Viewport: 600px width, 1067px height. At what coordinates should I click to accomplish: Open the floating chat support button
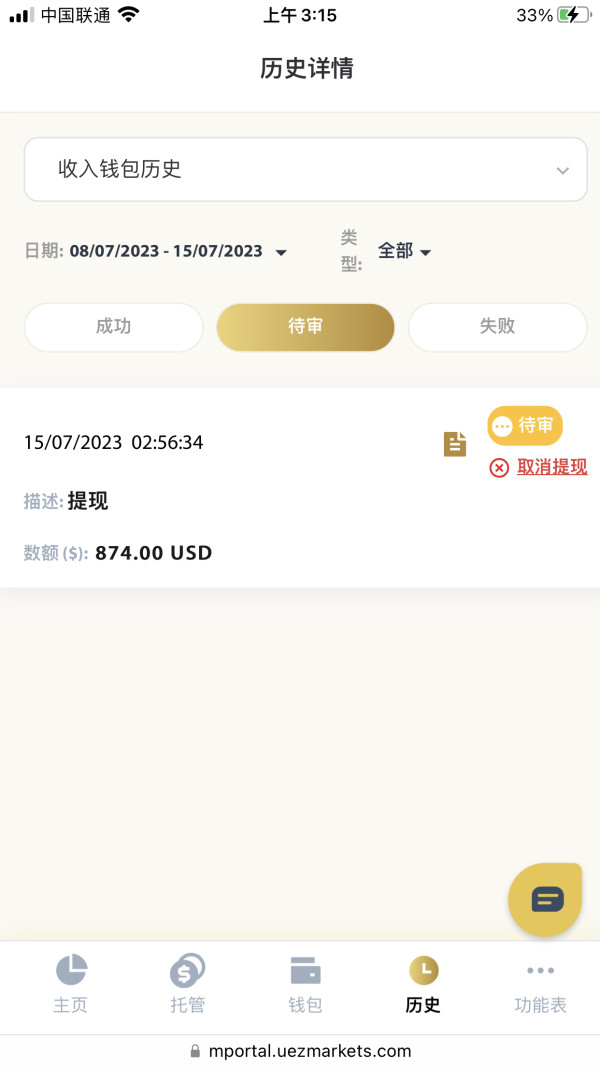pyautogui.click(x=545, y=900)
